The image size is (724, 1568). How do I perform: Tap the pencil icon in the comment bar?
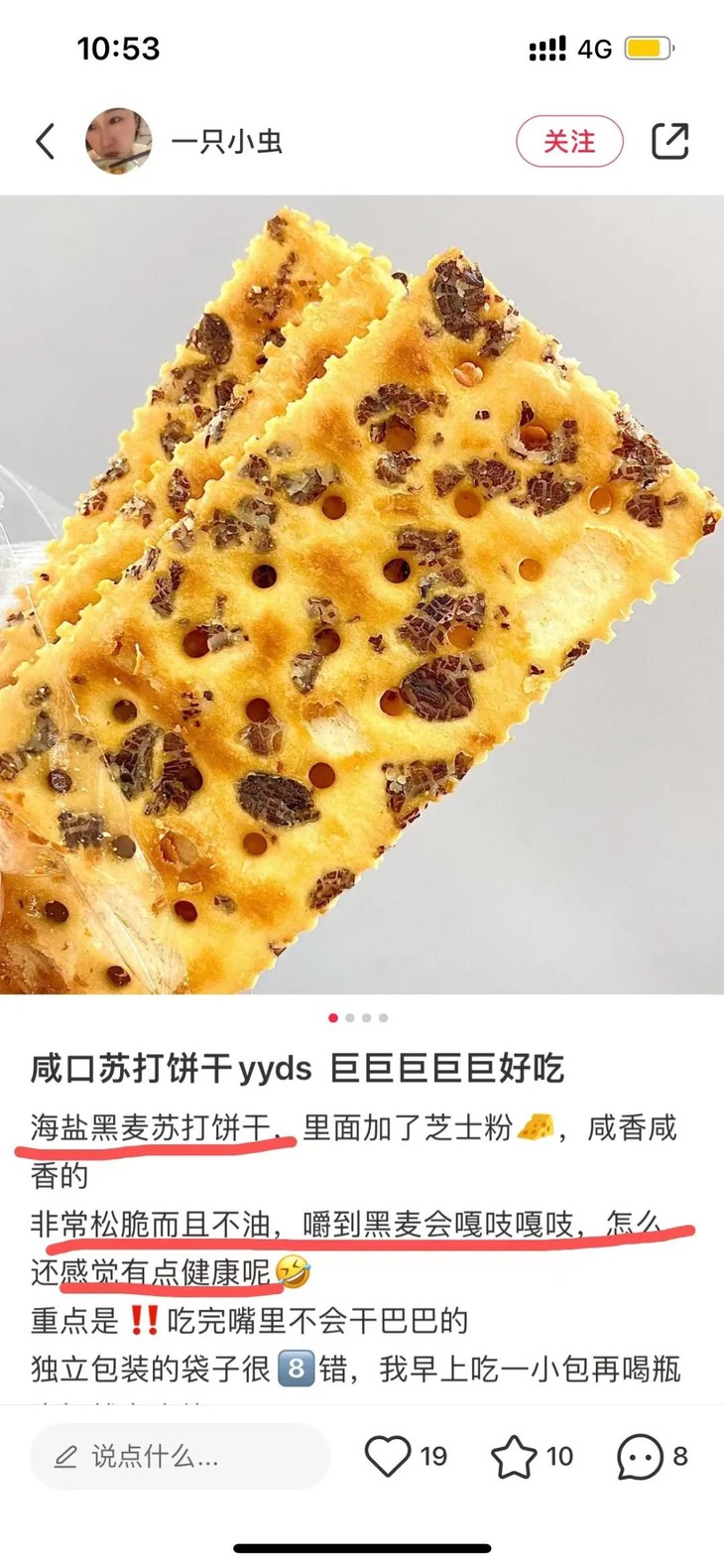click(x=66, y=1456)
